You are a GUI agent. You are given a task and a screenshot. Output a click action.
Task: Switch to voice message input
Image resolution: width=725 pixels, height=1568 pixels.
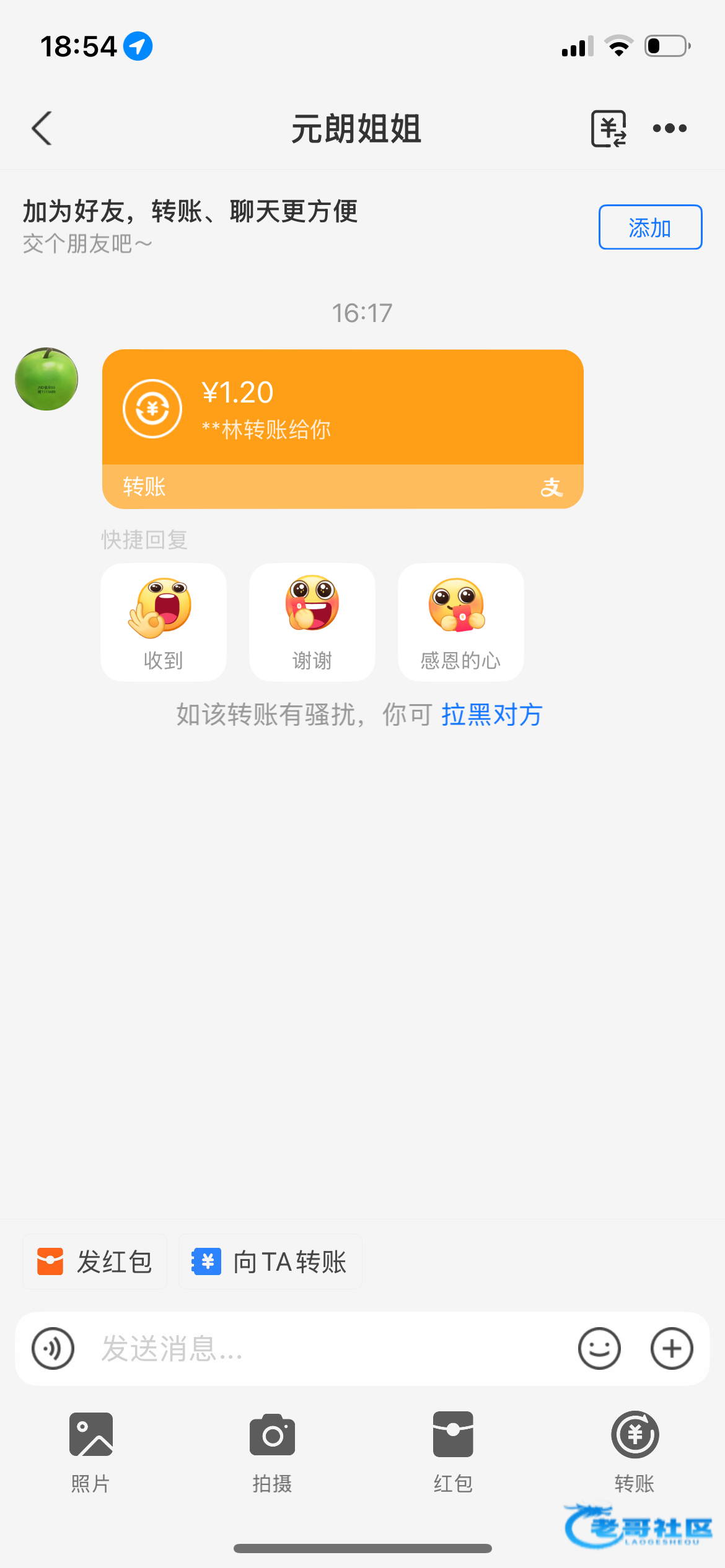(53, 1348)
